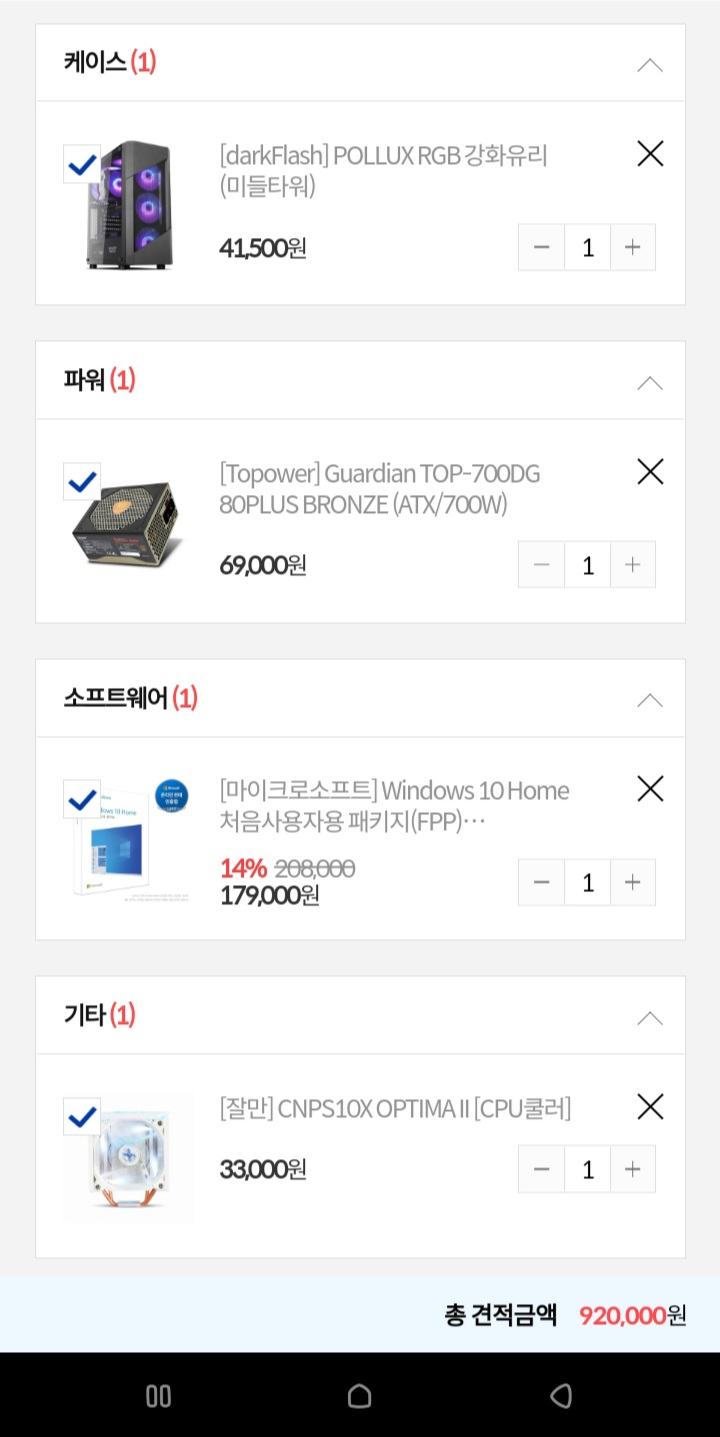Increase Windows 10 Home quantity

tap(632, 882)
